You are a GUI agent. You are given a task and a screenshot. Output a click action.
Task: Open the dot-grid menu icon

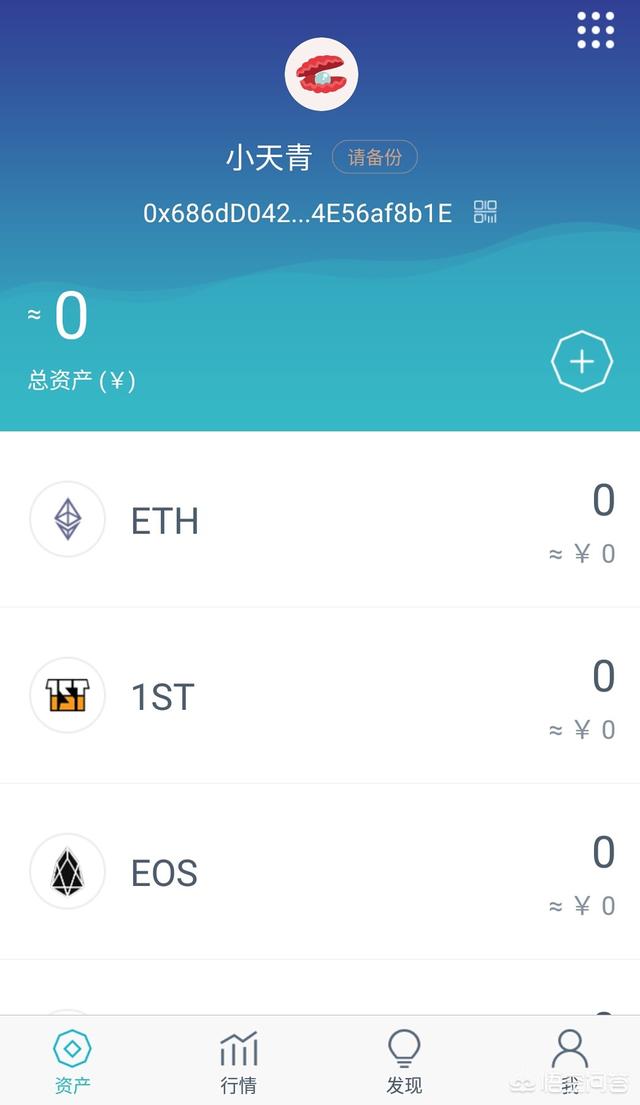click(596, 30)
